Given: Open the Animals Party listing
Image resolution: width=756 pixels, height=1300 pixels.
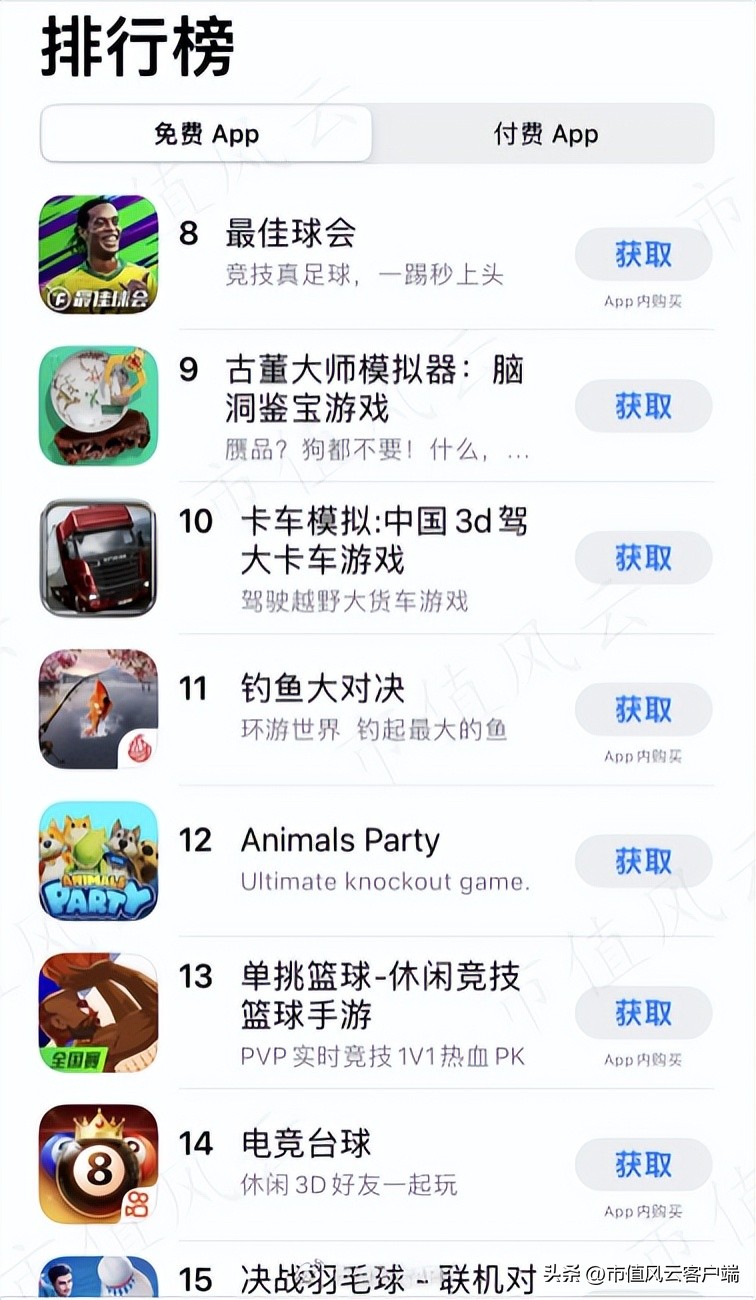Looking at the screenshot, I should click(x=340, y=841).
